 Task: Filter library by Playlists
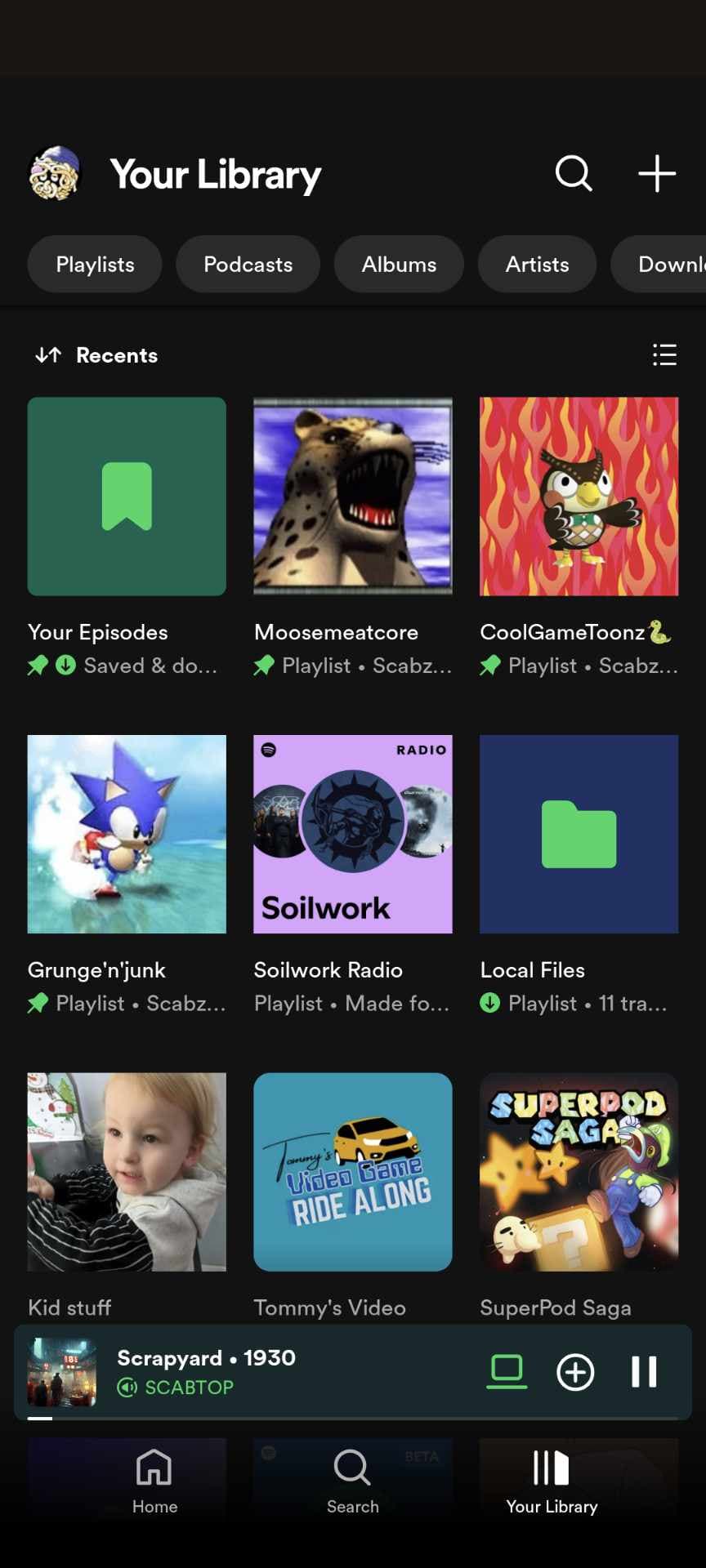click(x=95, y=264)
